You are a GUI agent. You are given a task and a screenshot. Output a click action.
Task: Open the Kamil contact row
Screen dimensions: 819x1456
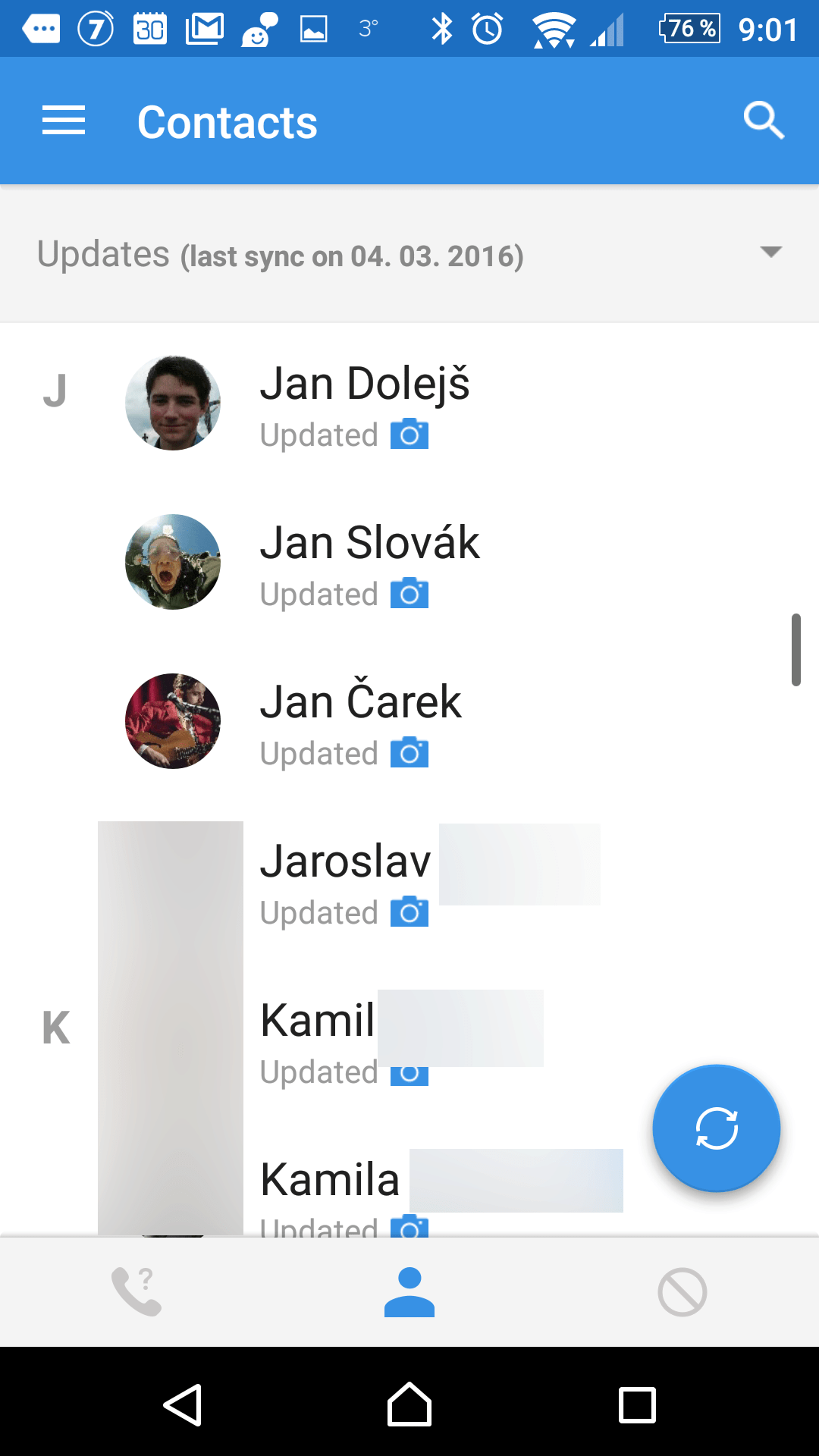409,1040
